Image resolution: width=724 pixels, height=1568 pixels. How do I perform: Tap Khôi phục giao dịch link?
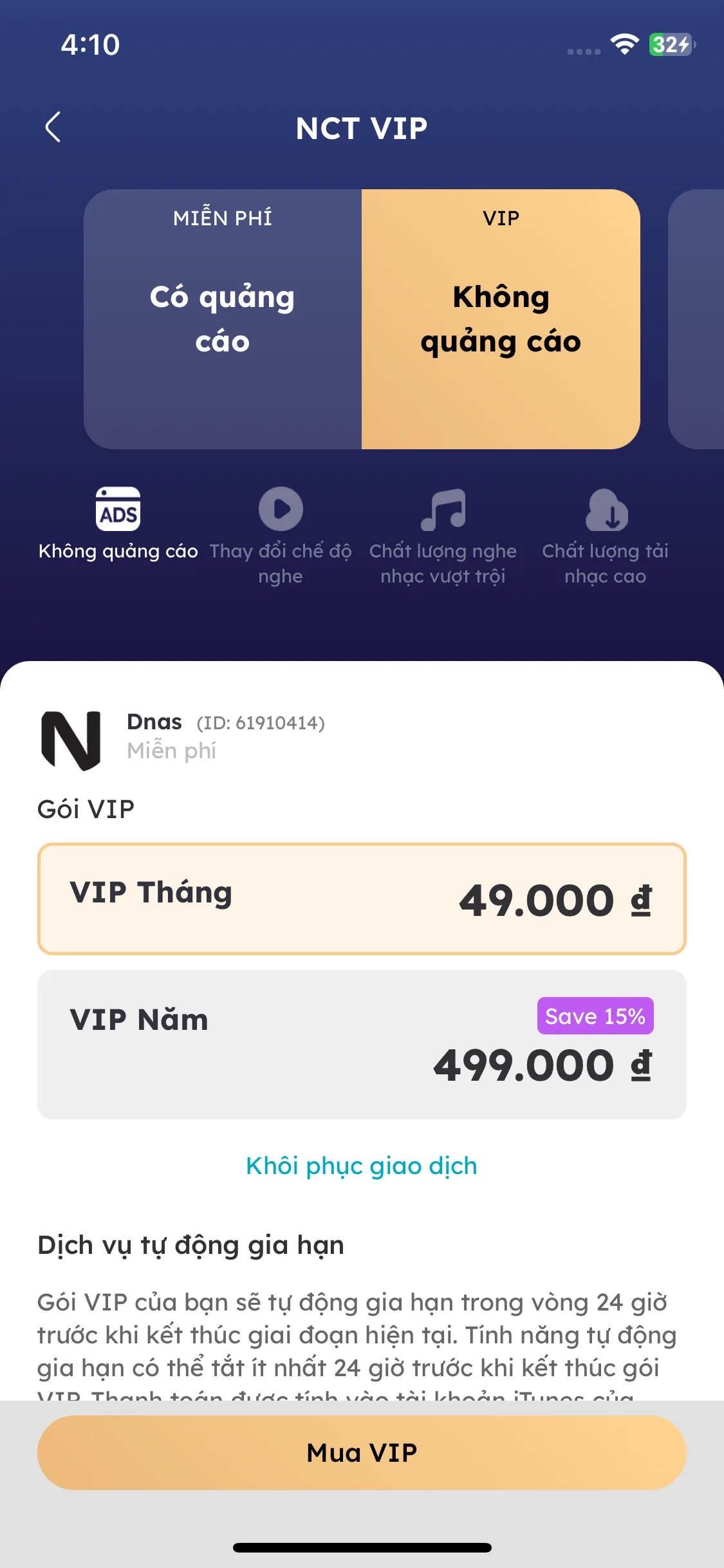362,1166
